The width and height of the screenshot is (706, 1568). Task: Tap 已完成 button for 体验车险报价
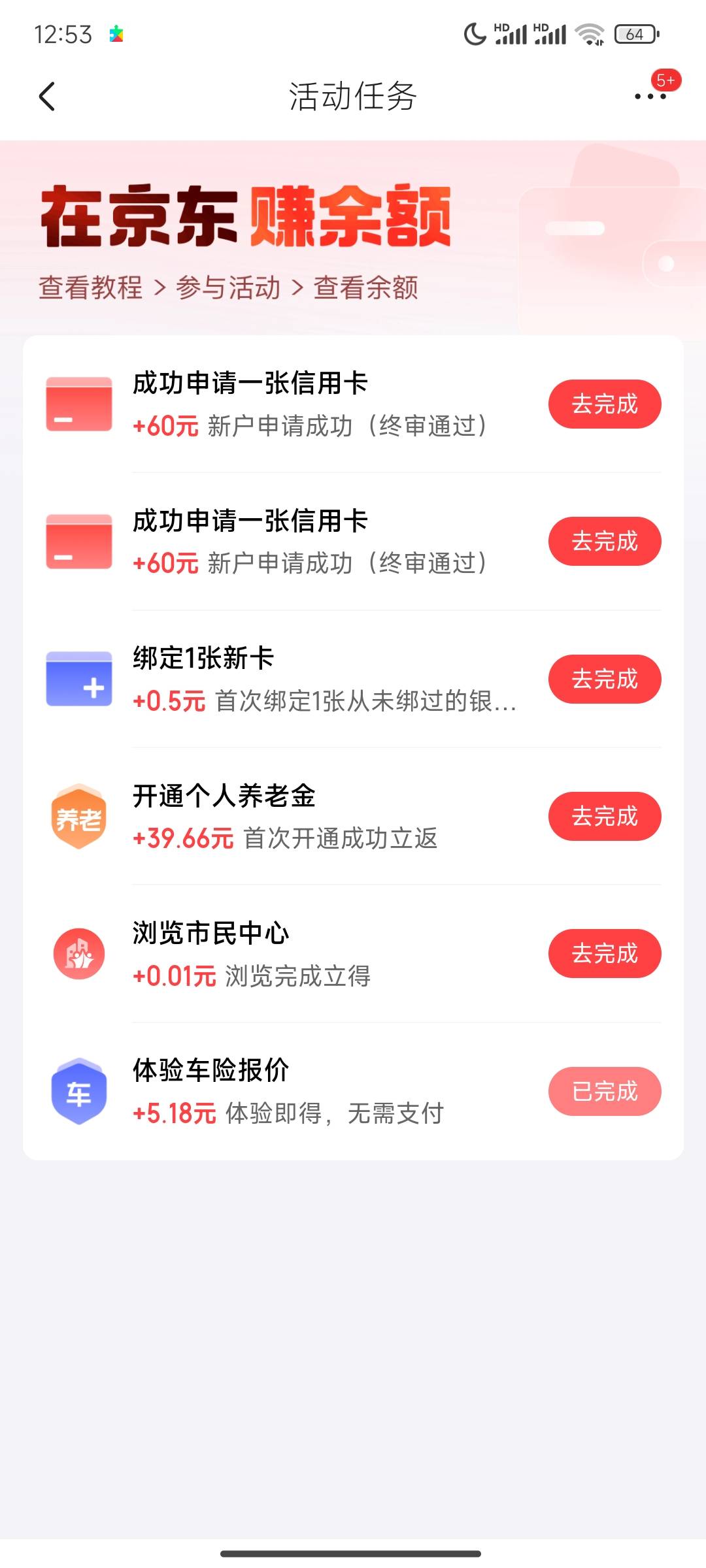605,1091
